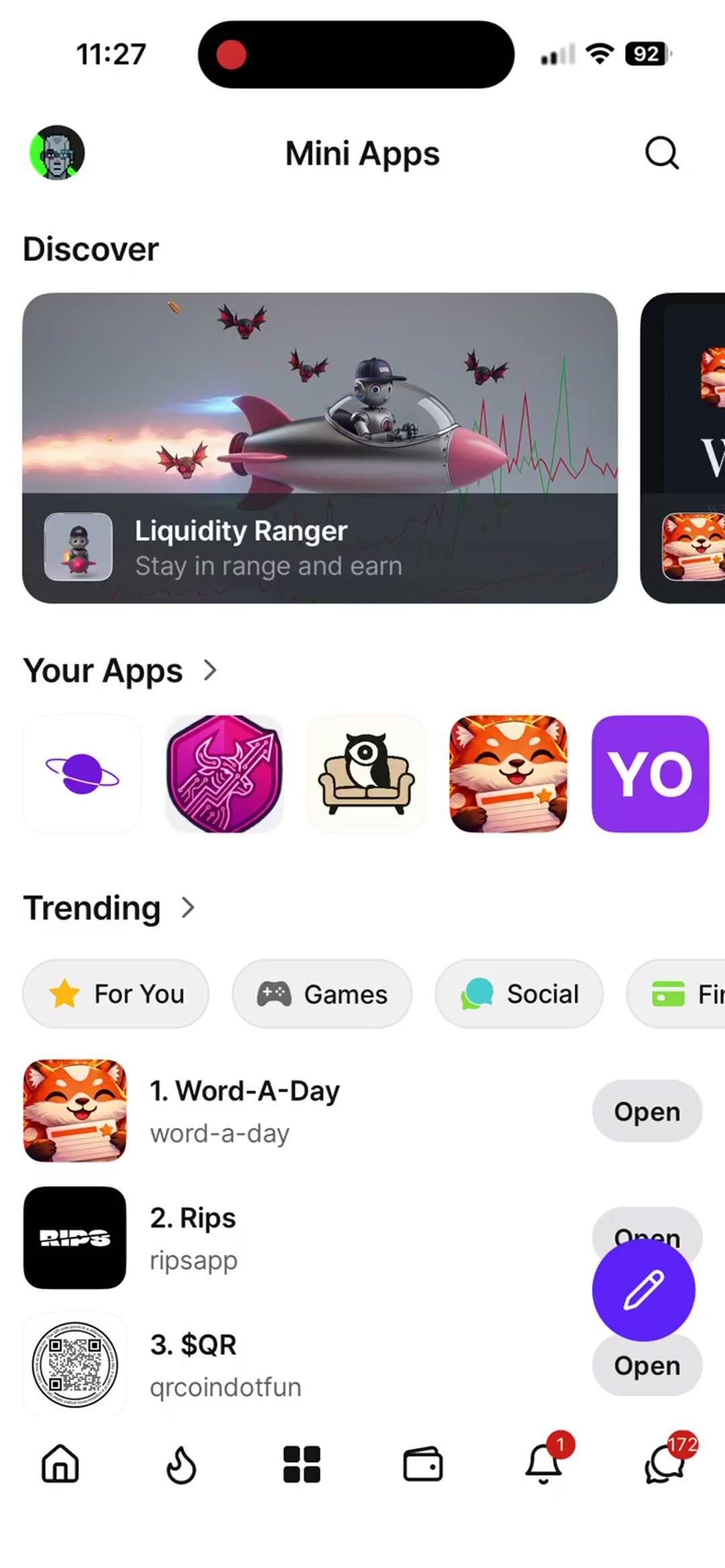Image resolution: width=725 pixels, height=1568 pixels.
Task: Select the For You chip
Action: coord(116,994)
